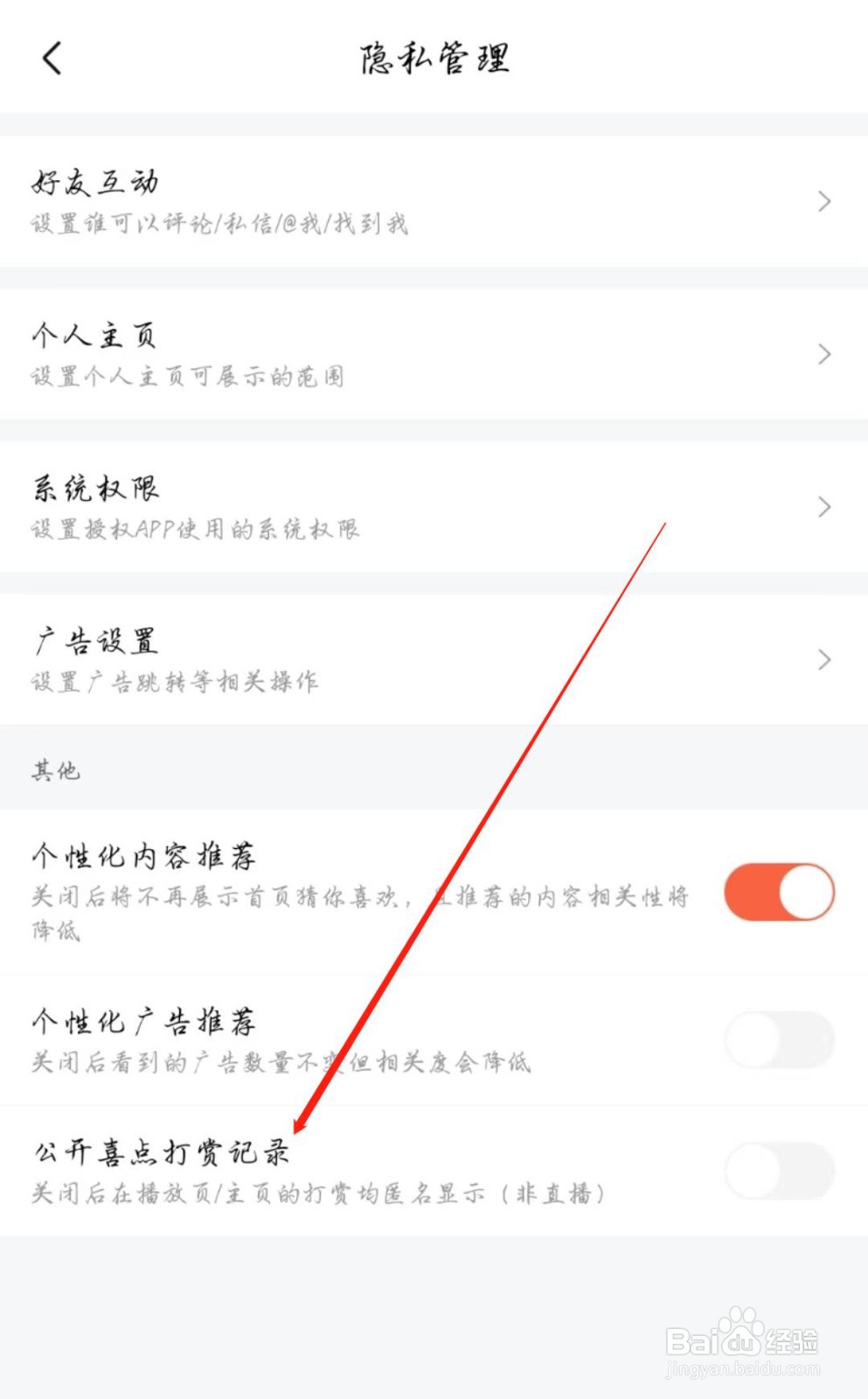This screenshot has width=868, height=1399.
Task: Expand the 系统权限 row chevron
Action: pyautogui.click(x=823, y=507)
